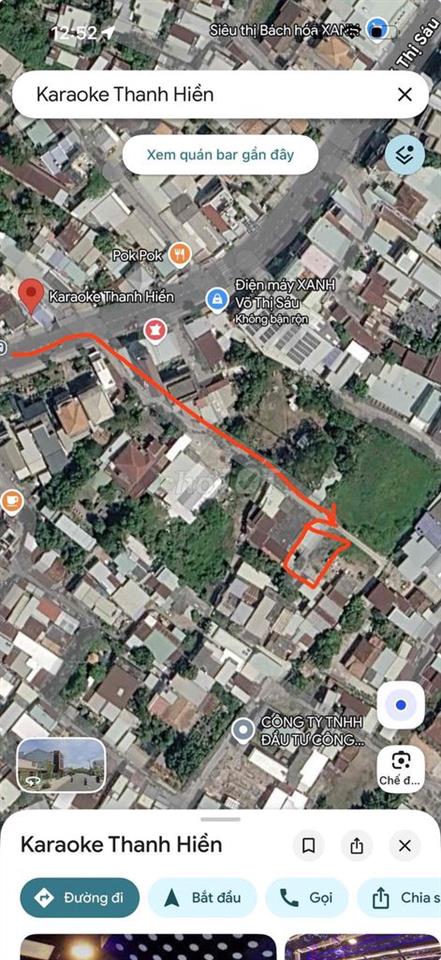Open the Street View thumbnail
The height and width of the screenshot is (960, 441).
click(61, 765)
